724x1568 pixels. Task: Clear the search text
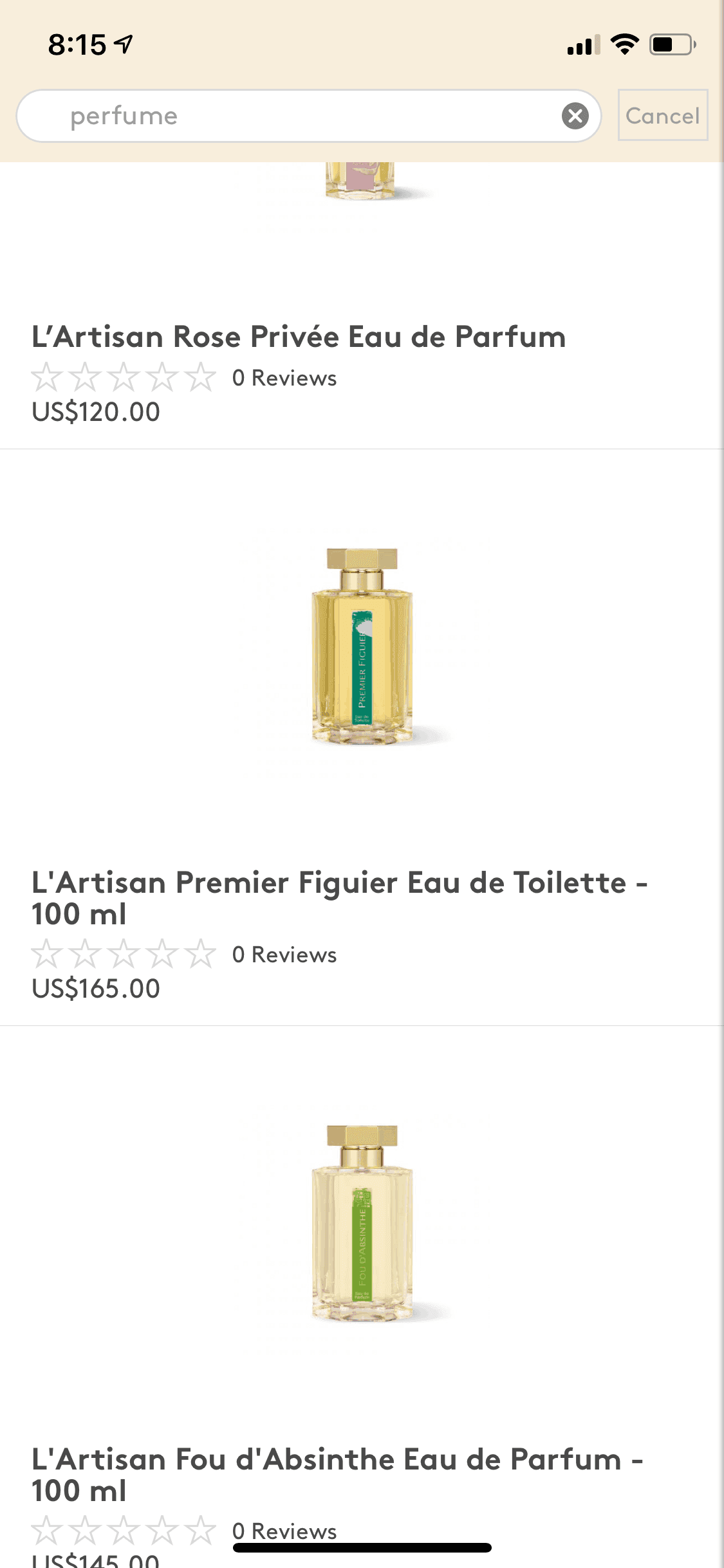[x=575, y=116]
